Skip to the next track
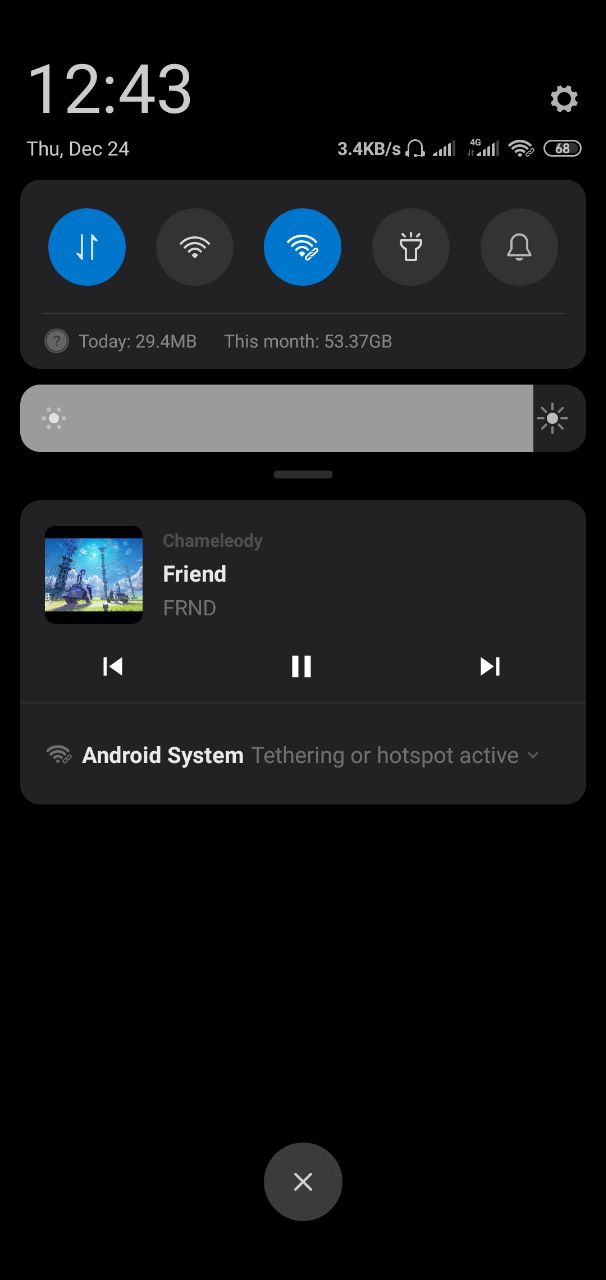The height and width of the screenshot is (1280, 606). (x=489, y=666)
